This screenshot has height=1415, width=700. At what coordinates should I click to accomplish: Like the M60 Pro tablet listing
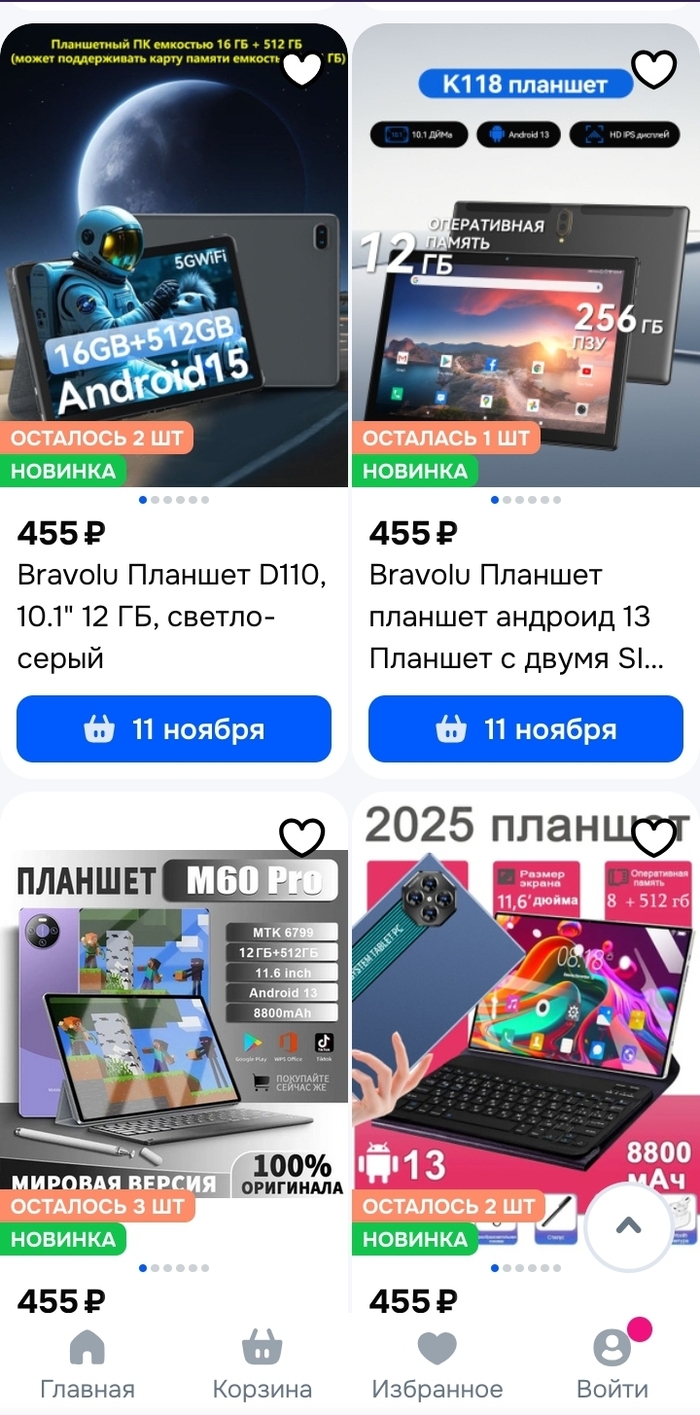coord(302,837)
